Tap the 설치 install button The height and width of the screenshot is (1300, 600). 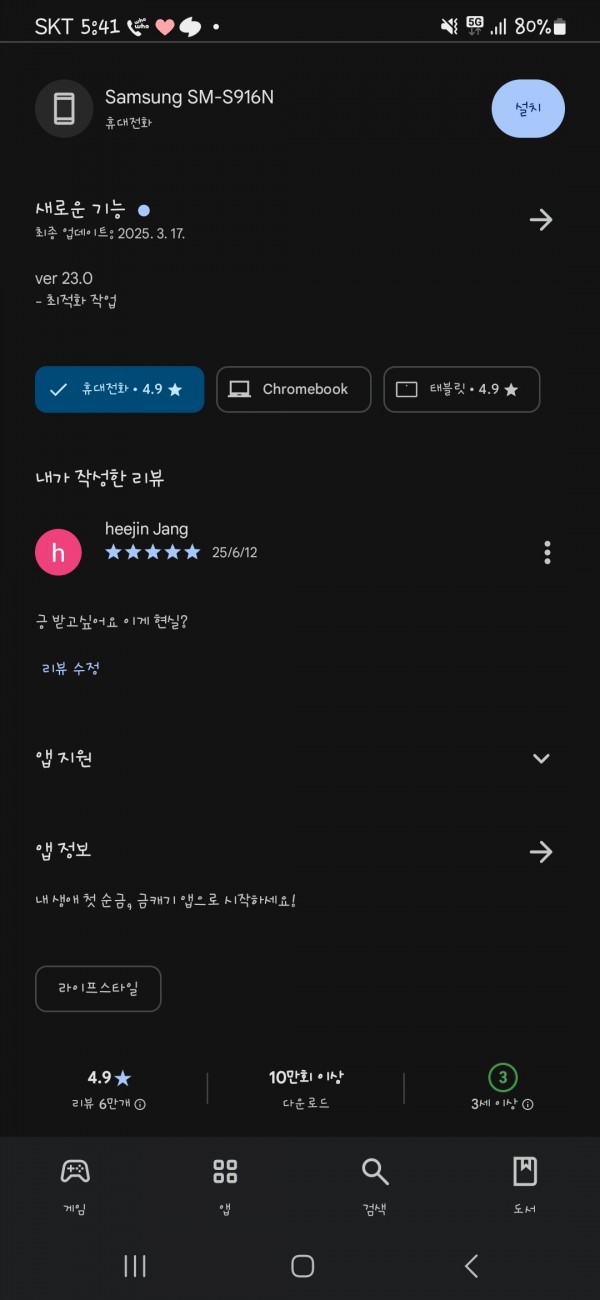click(x=528, y=108)
